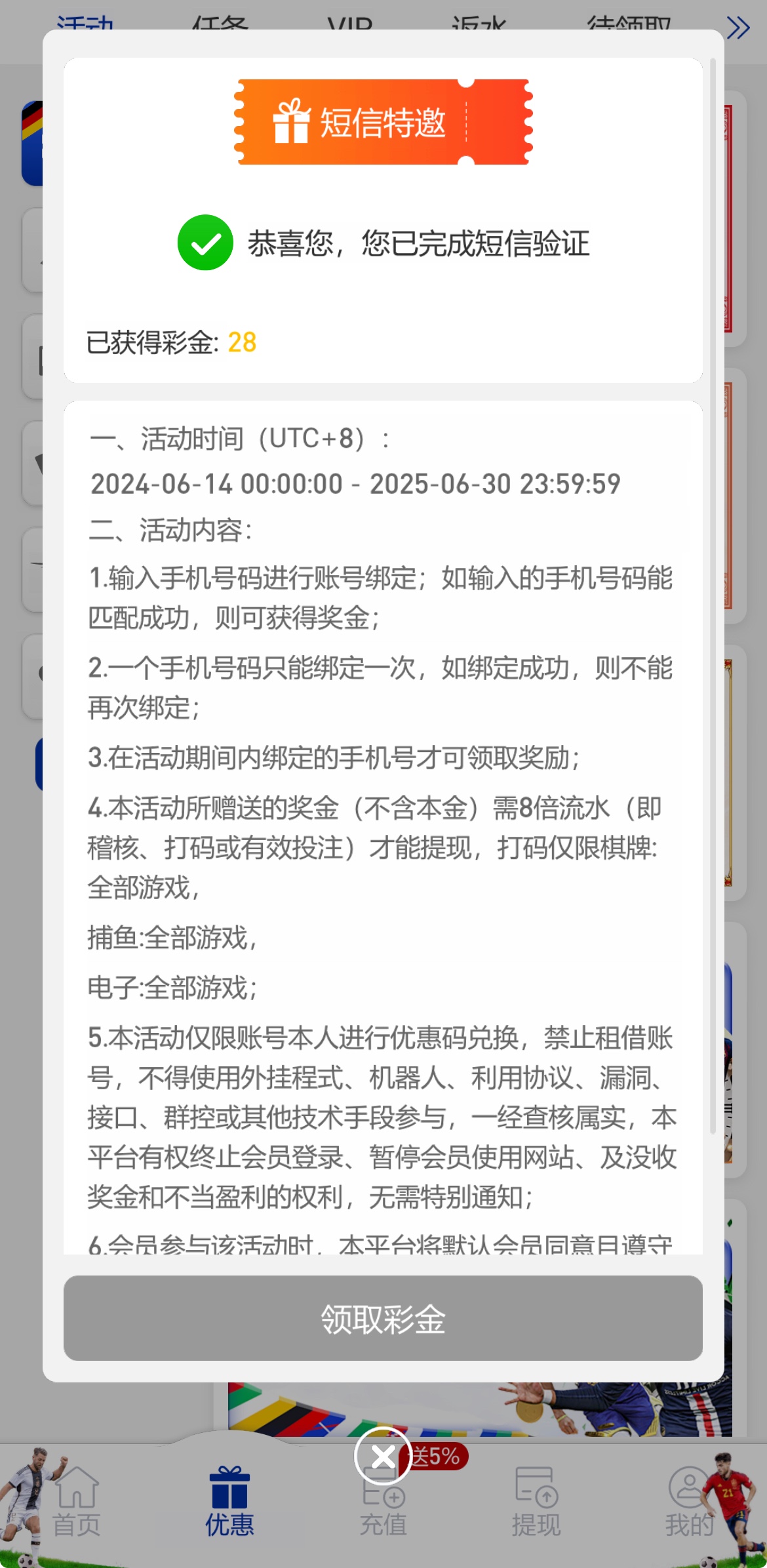Claim the bonus with 领取彩金 button
This screenshot has height=1568, width=767.
tap(383, 1318)
